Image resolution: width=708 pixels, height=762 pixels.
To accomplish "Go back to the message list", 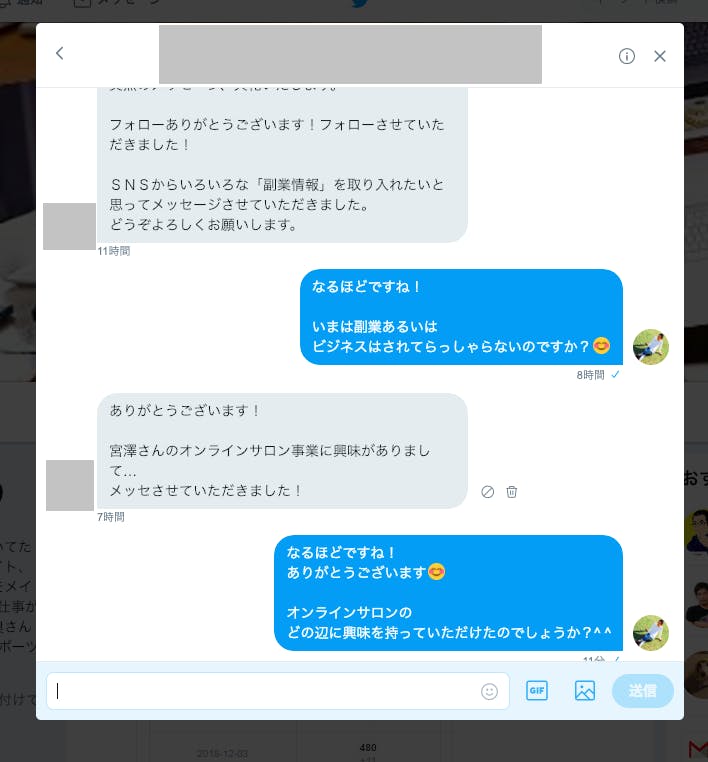I will click(60, 54).
